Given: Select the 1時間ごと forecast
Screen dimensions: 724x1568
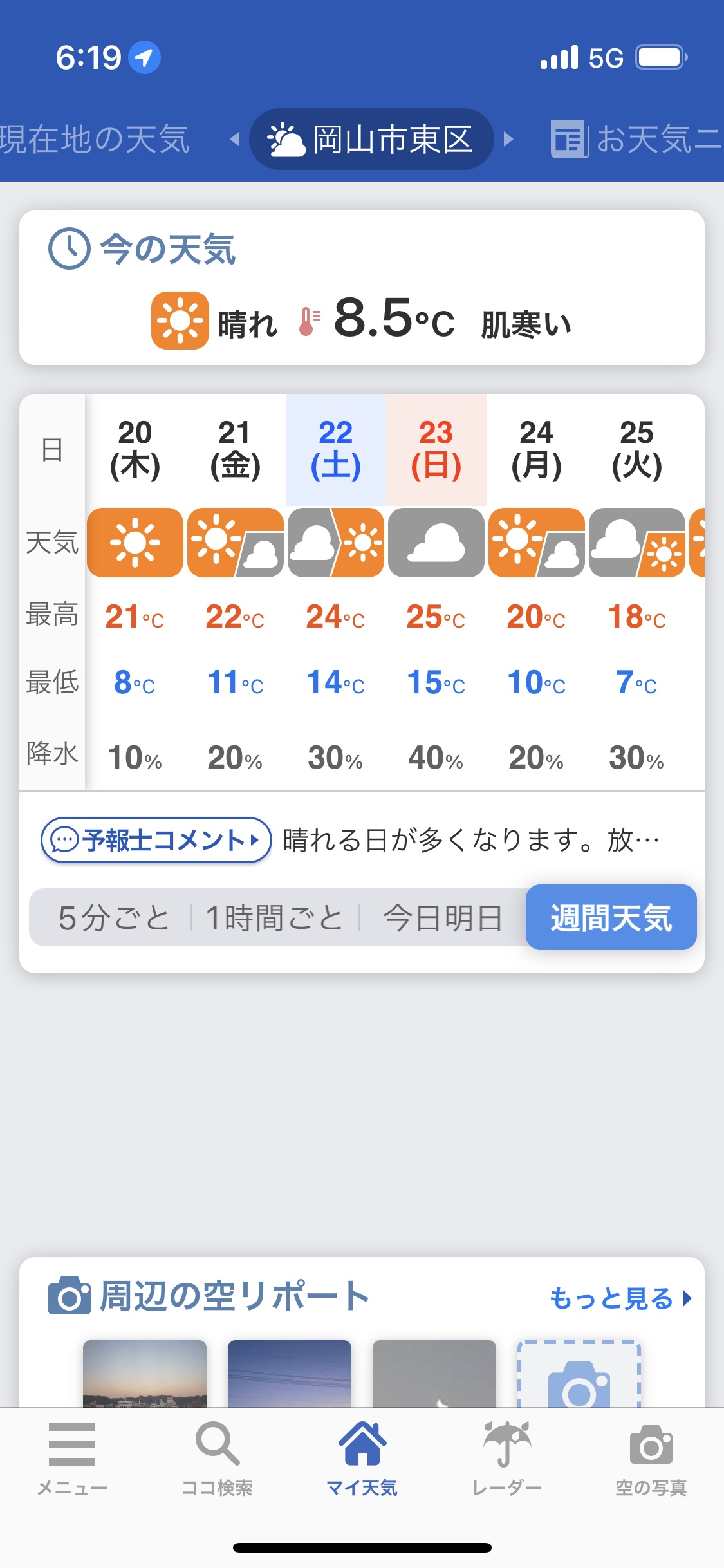Looking at the screenshot, I should click(274, 917).
